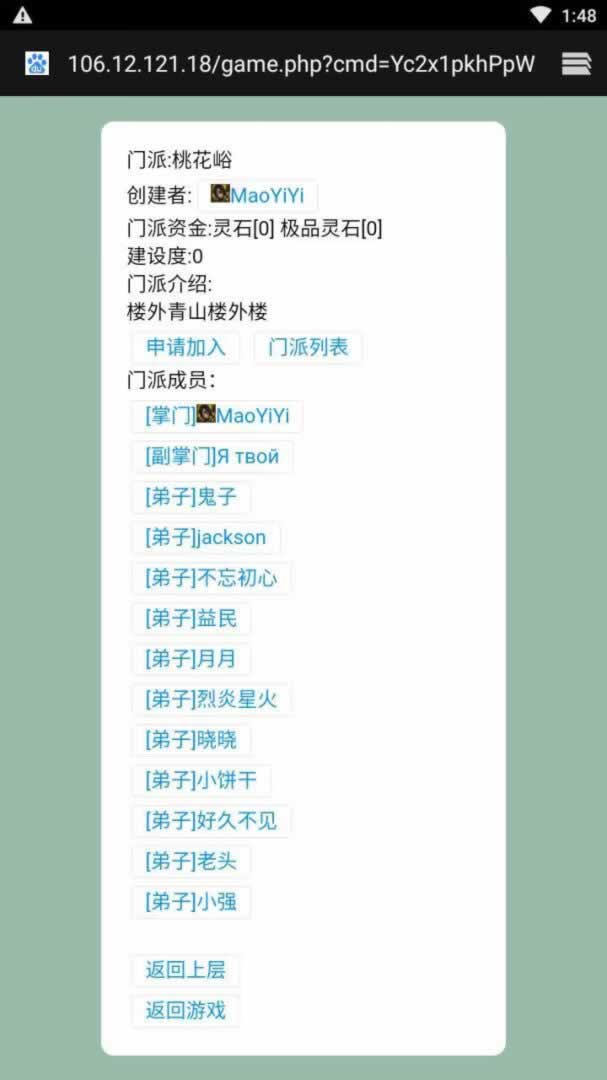Return to game via 返回游戏
The image size is (607, 1080).
185,1011
